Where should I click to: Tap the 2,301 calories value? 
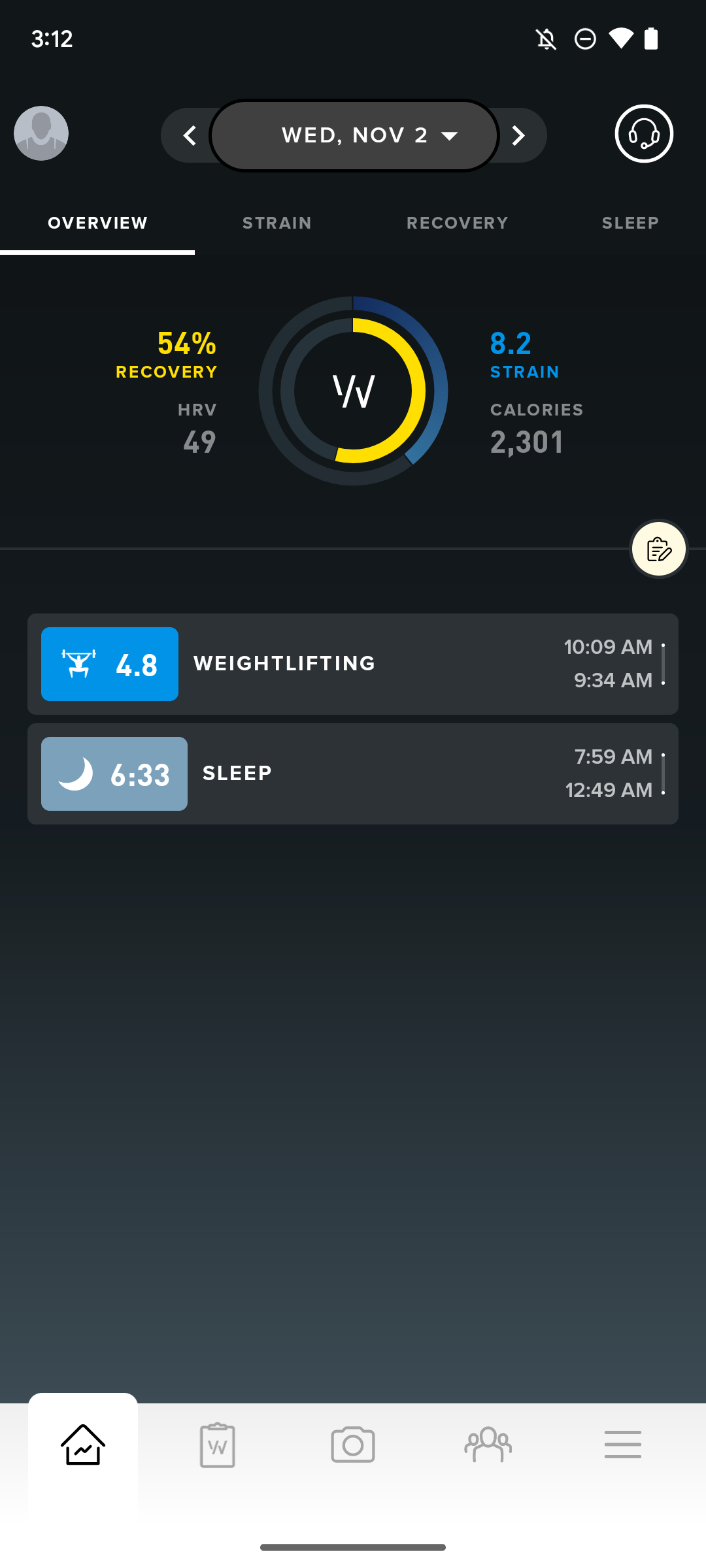527,442
